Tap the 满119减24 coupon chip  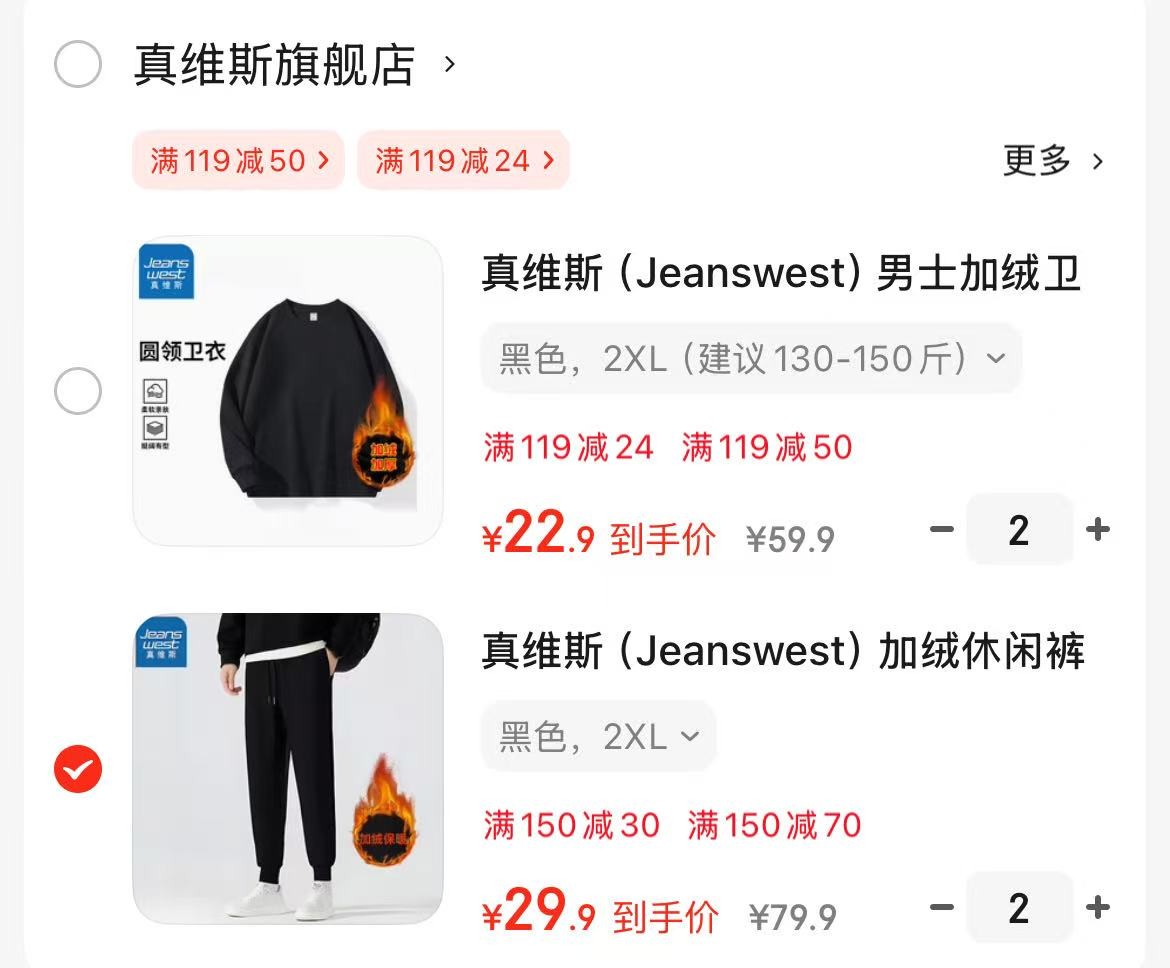pos(463,160)
